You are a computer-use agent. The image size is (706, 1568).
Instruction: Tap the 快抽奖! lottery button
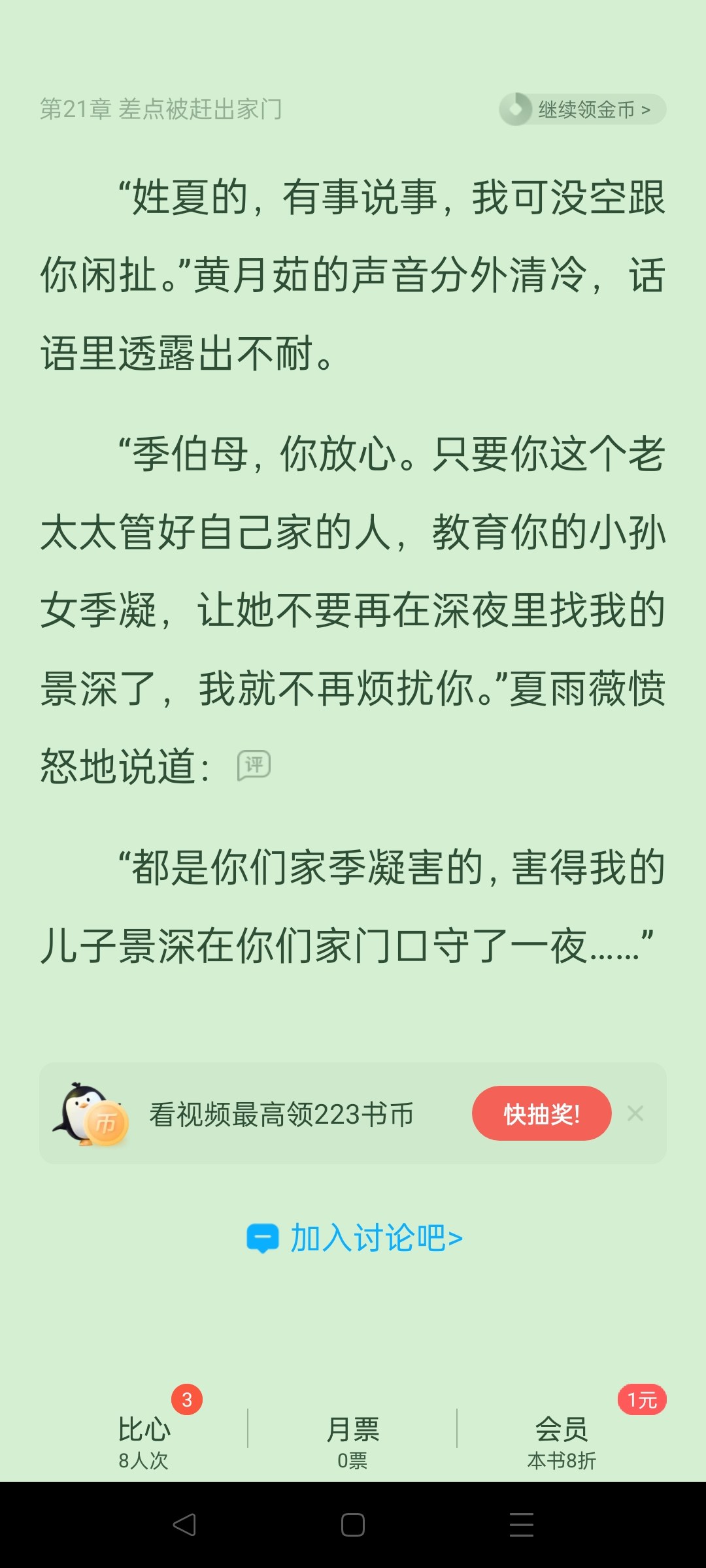click(541, 1113)
